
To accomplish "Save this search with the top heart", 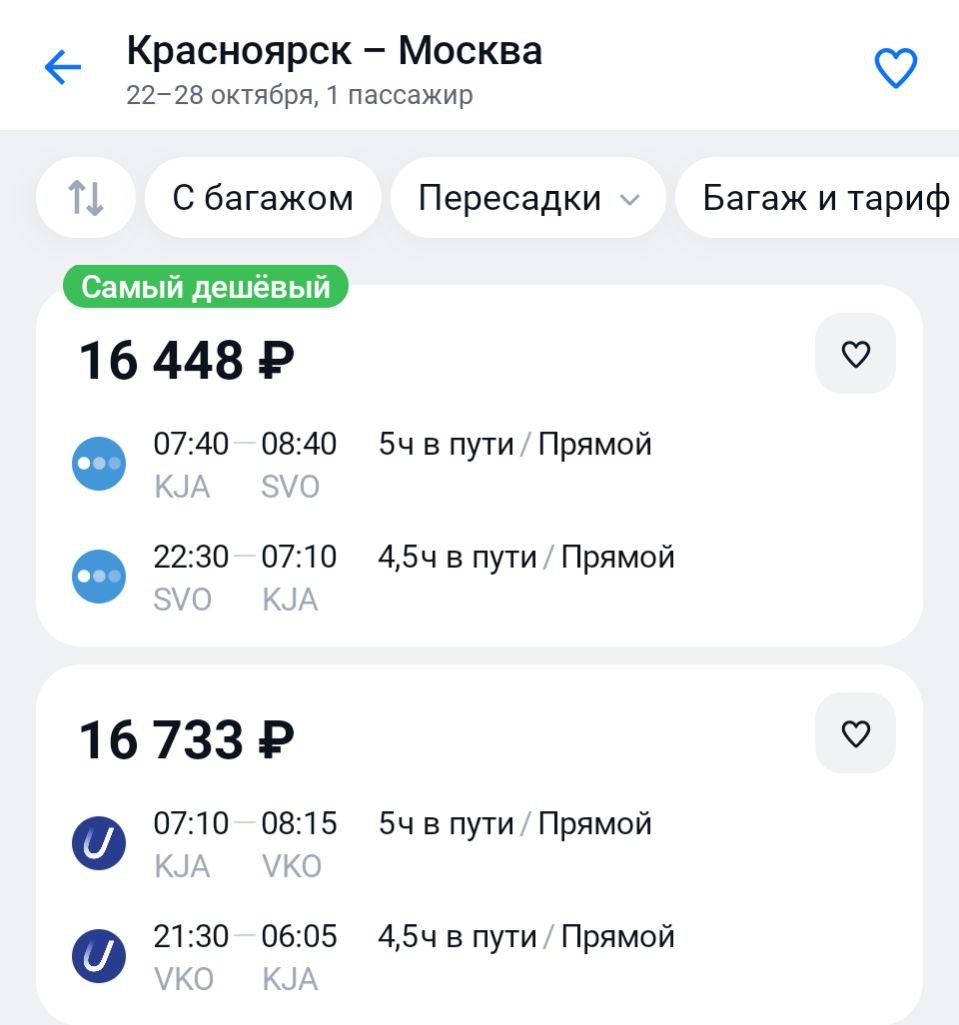I will [895, 68].
